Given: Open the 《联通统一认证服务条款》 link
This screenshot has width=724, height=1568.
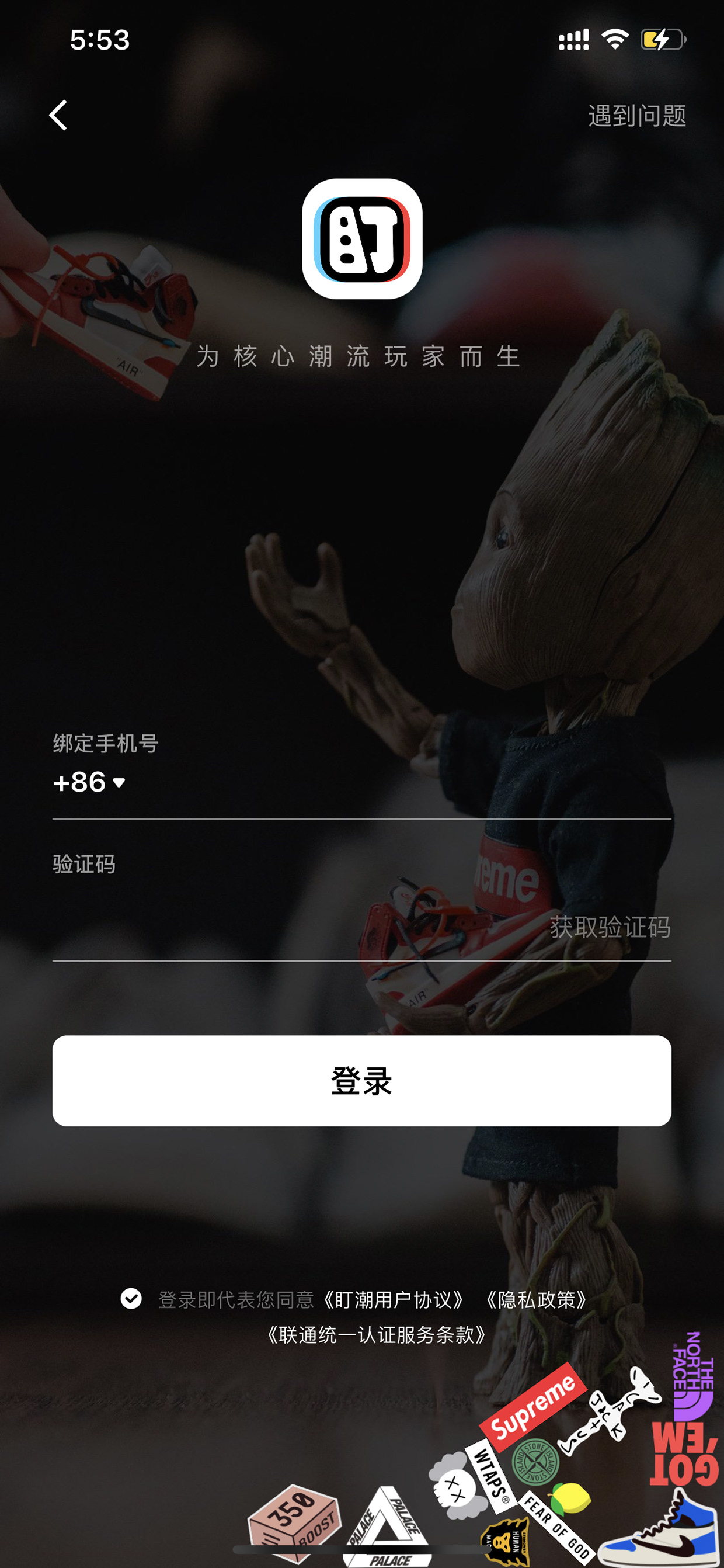Looking at the screenshot, I should coord(377,1335).
